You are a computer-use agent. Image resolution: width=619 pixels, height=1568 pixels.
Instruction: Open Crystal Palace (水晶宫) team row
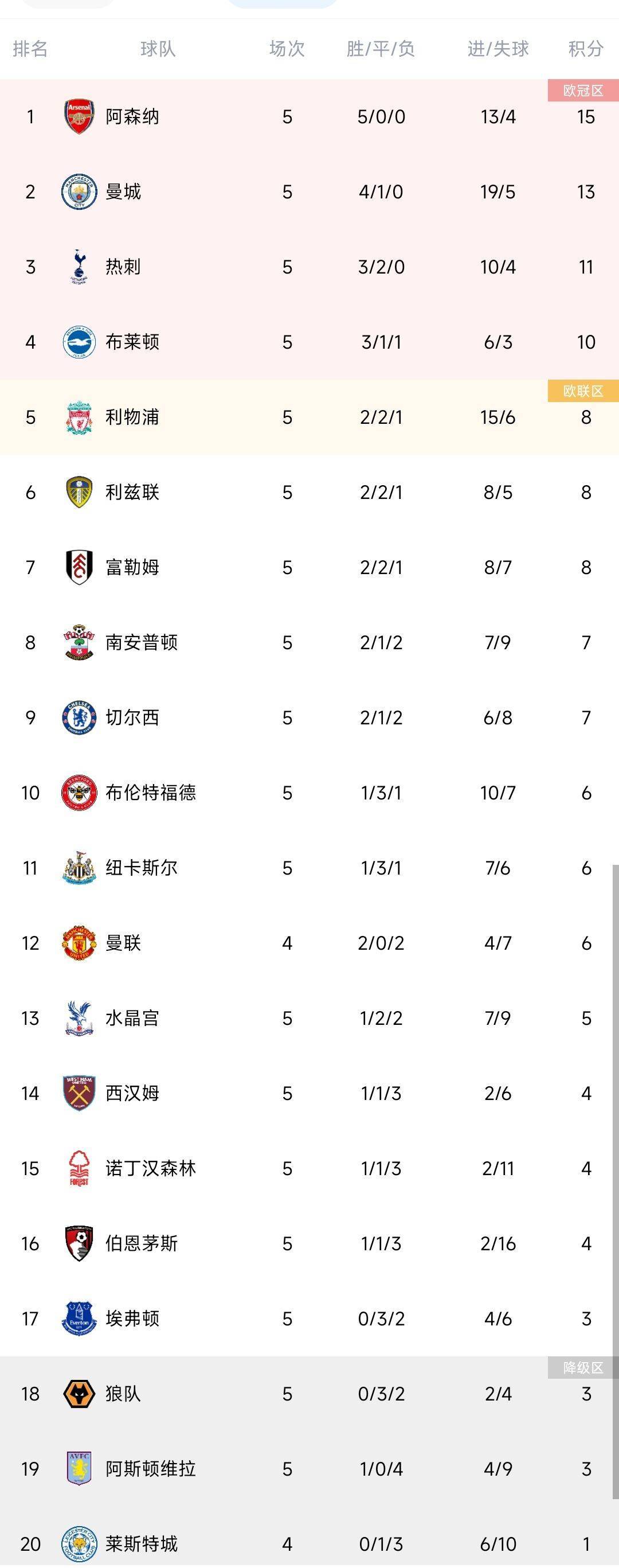pyautogui.click(x=132, y=1018)
